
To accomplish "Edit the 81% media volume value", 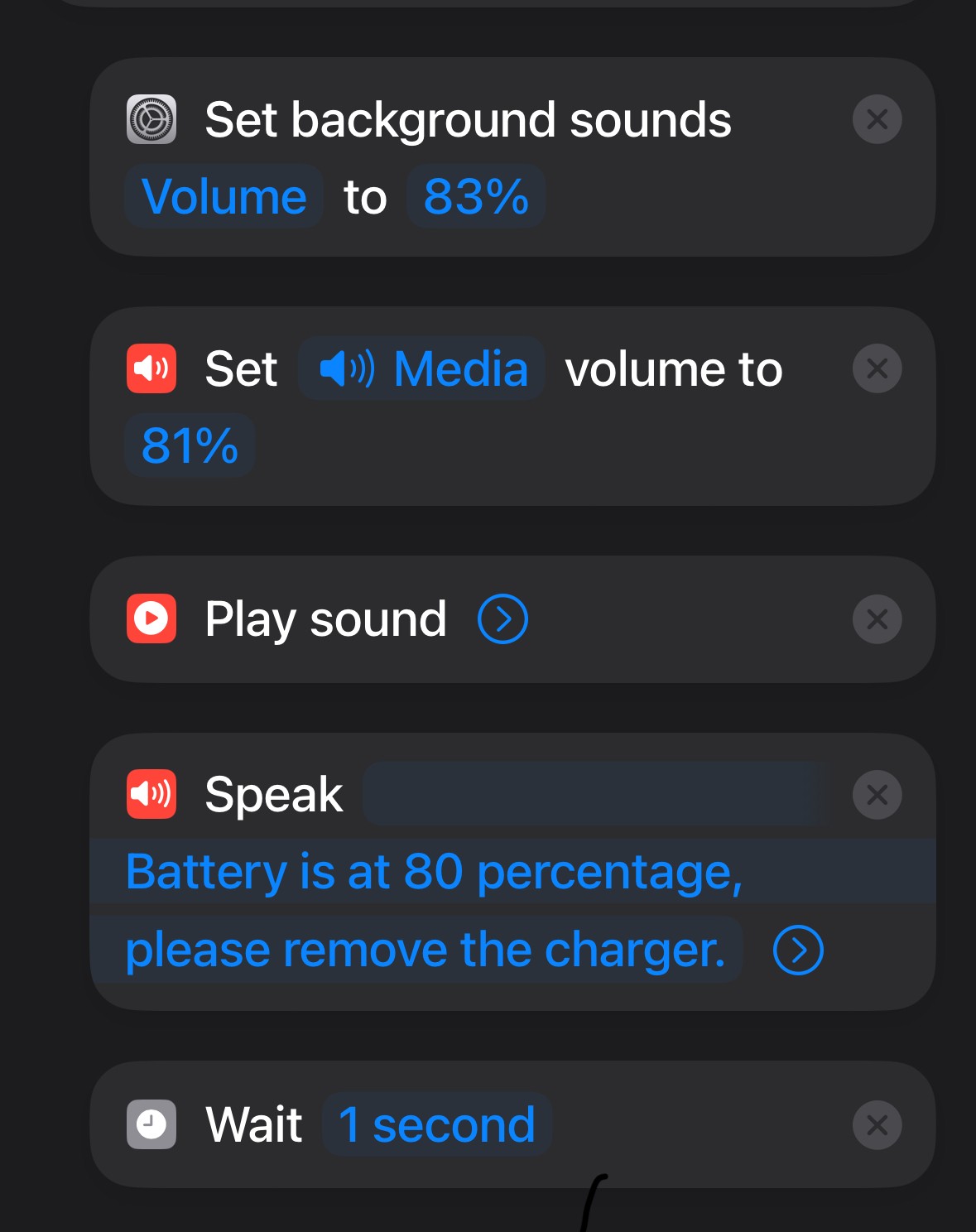I will pos(190,445).
